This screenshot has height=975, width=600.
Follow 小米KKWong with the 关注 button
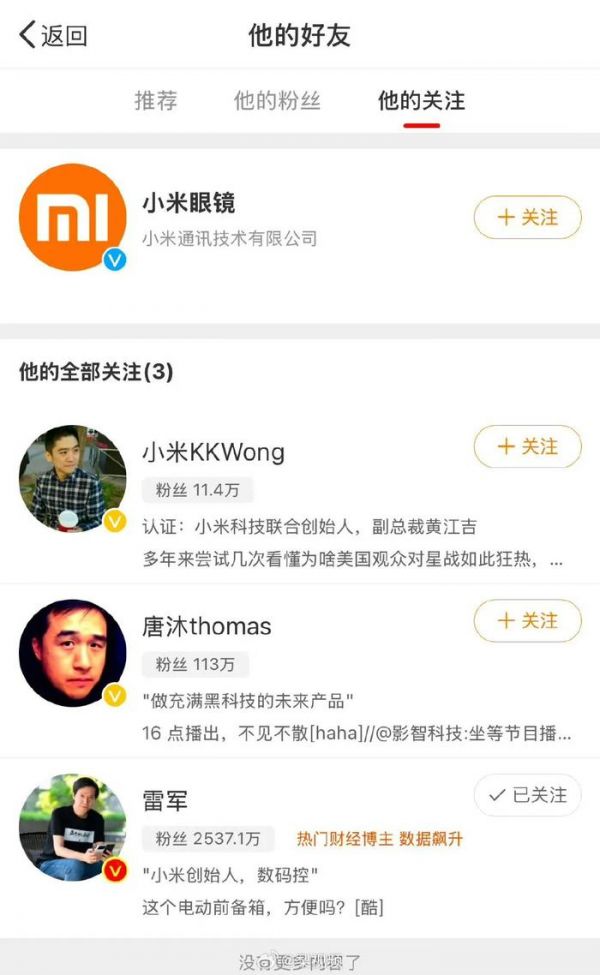tap(527, 446)
